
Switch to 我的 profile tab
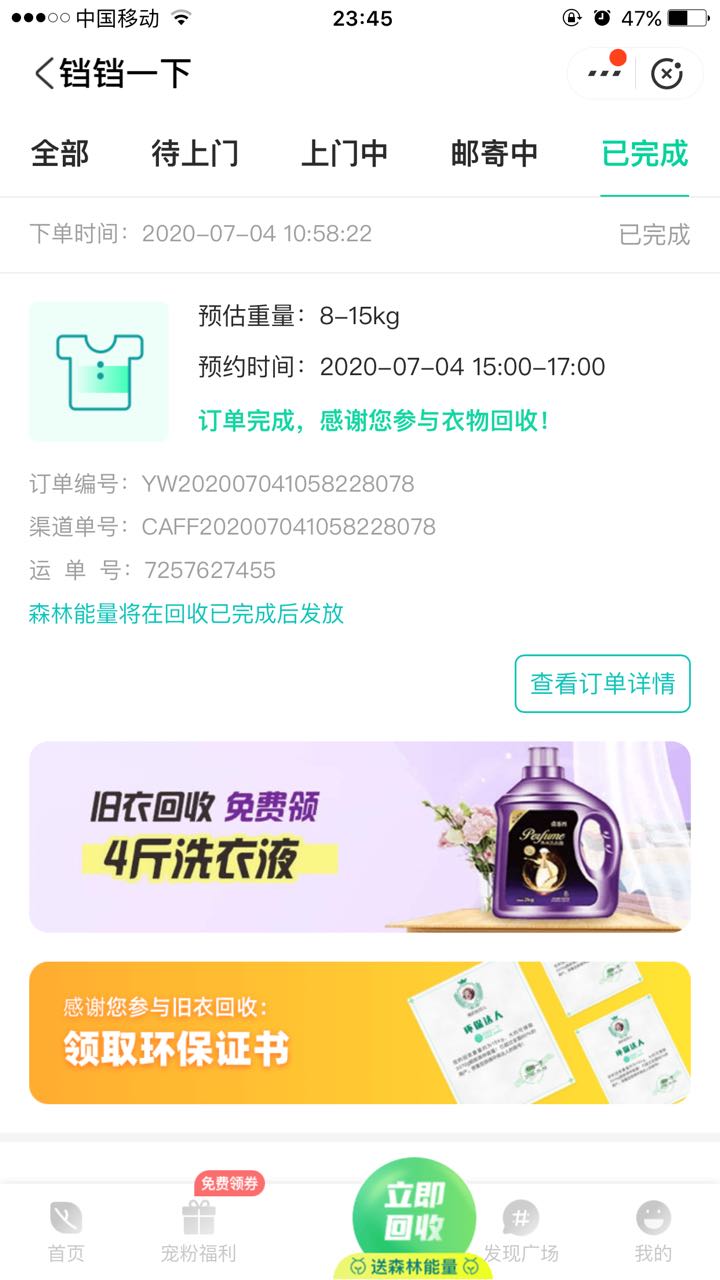point(653,1232)
